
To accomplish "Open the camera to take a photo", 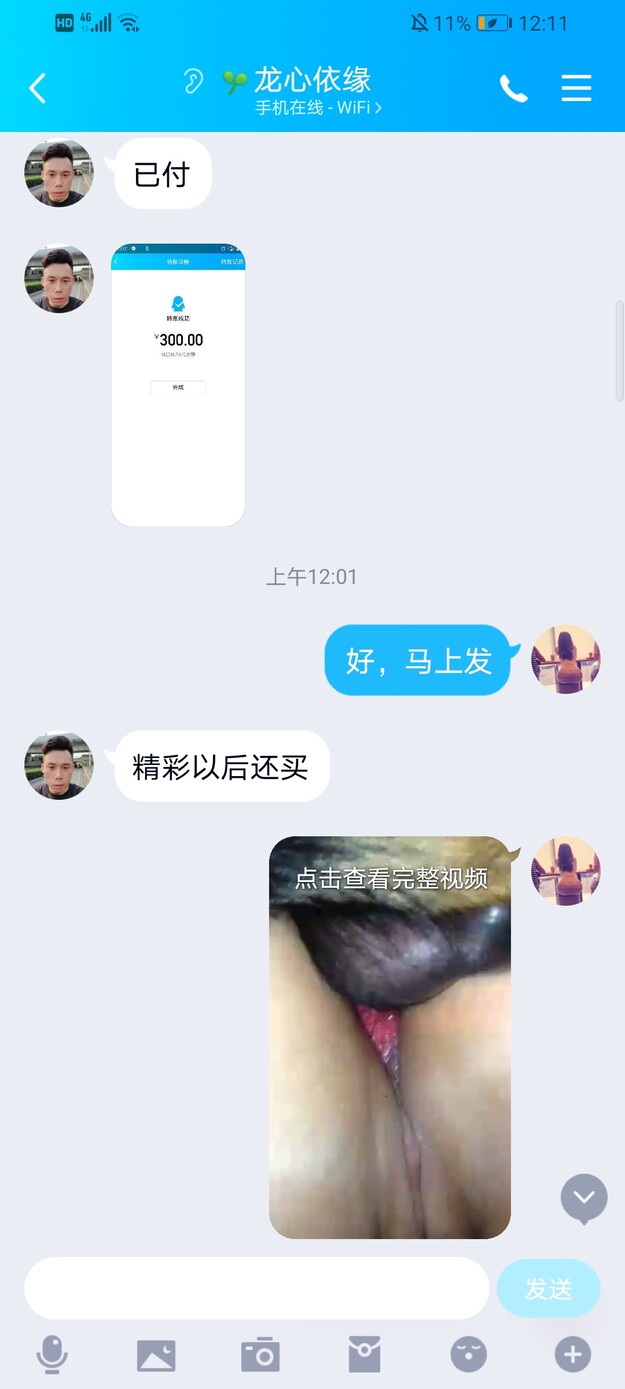I will pos(260,1355).
